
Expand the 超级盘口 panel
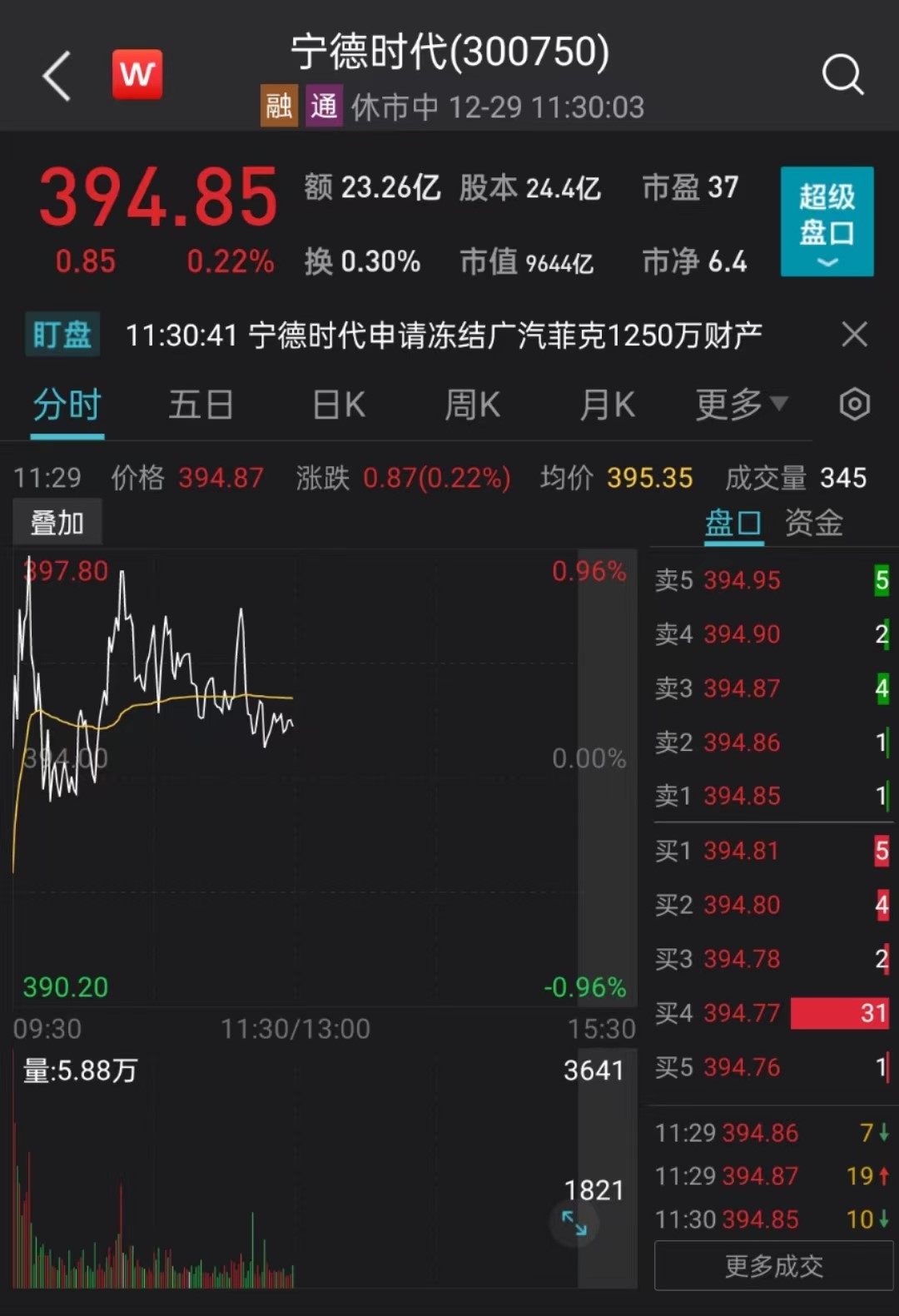click(827, 222)
